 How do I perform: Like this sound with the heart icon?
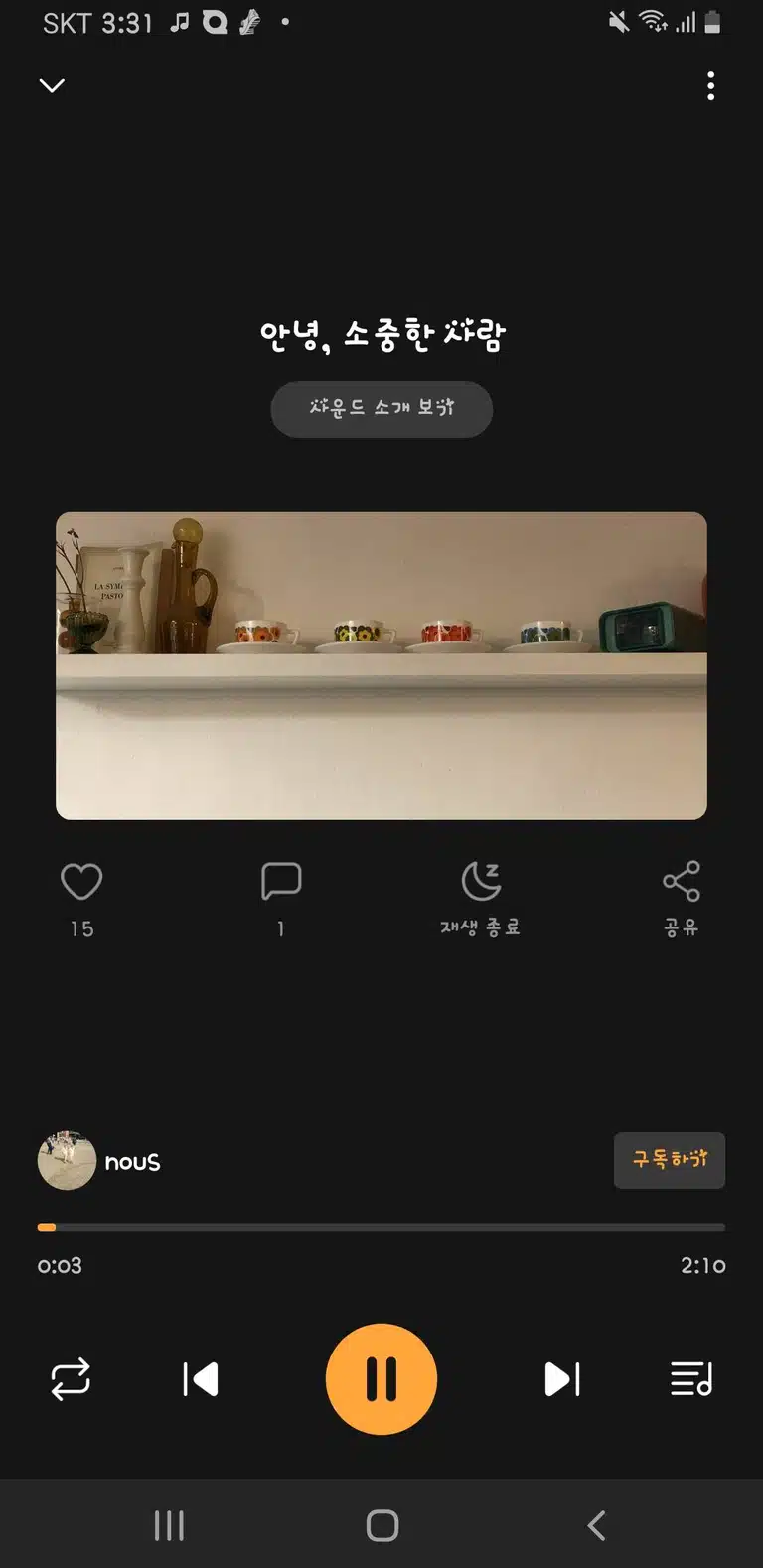coord(81,882)
